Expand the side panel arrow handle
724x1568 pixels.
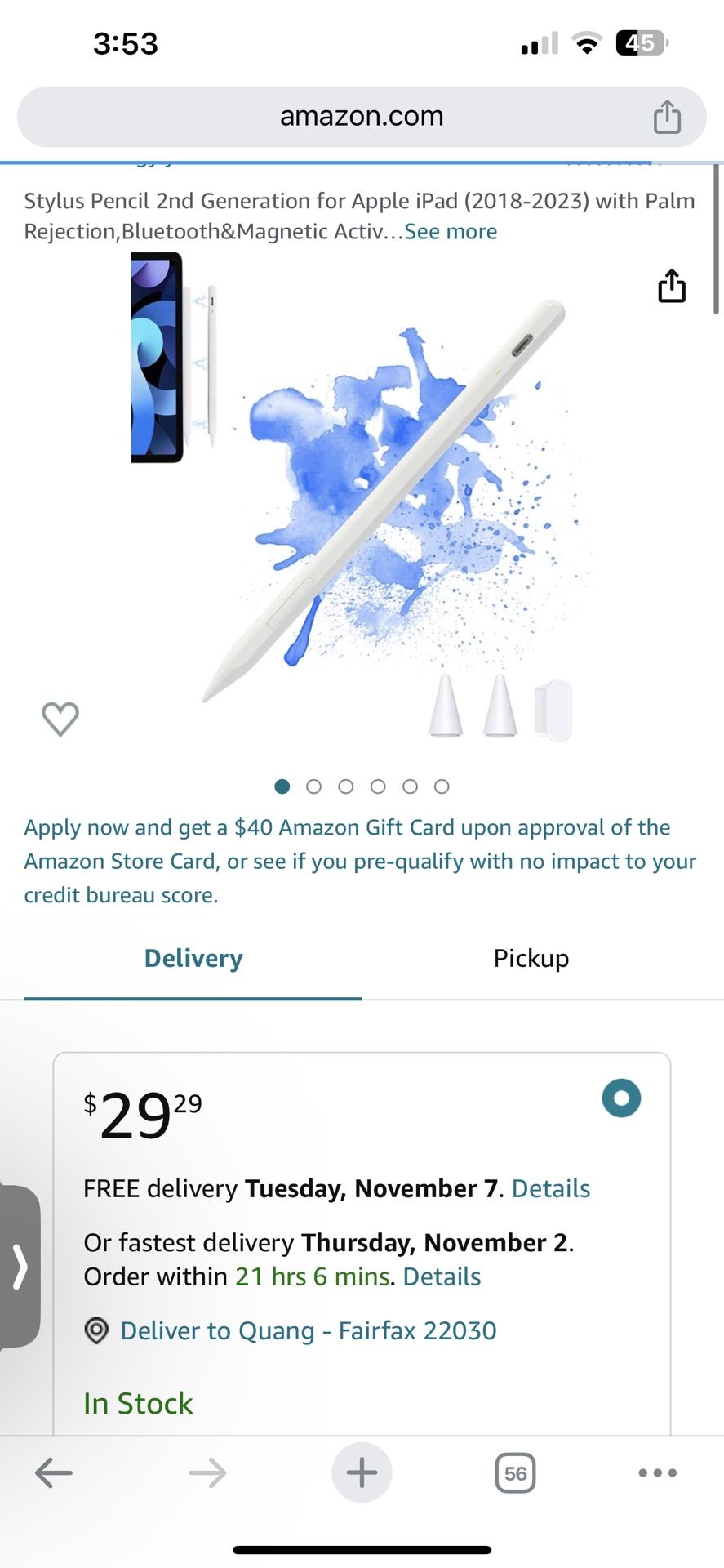(x=20, y=1267)
